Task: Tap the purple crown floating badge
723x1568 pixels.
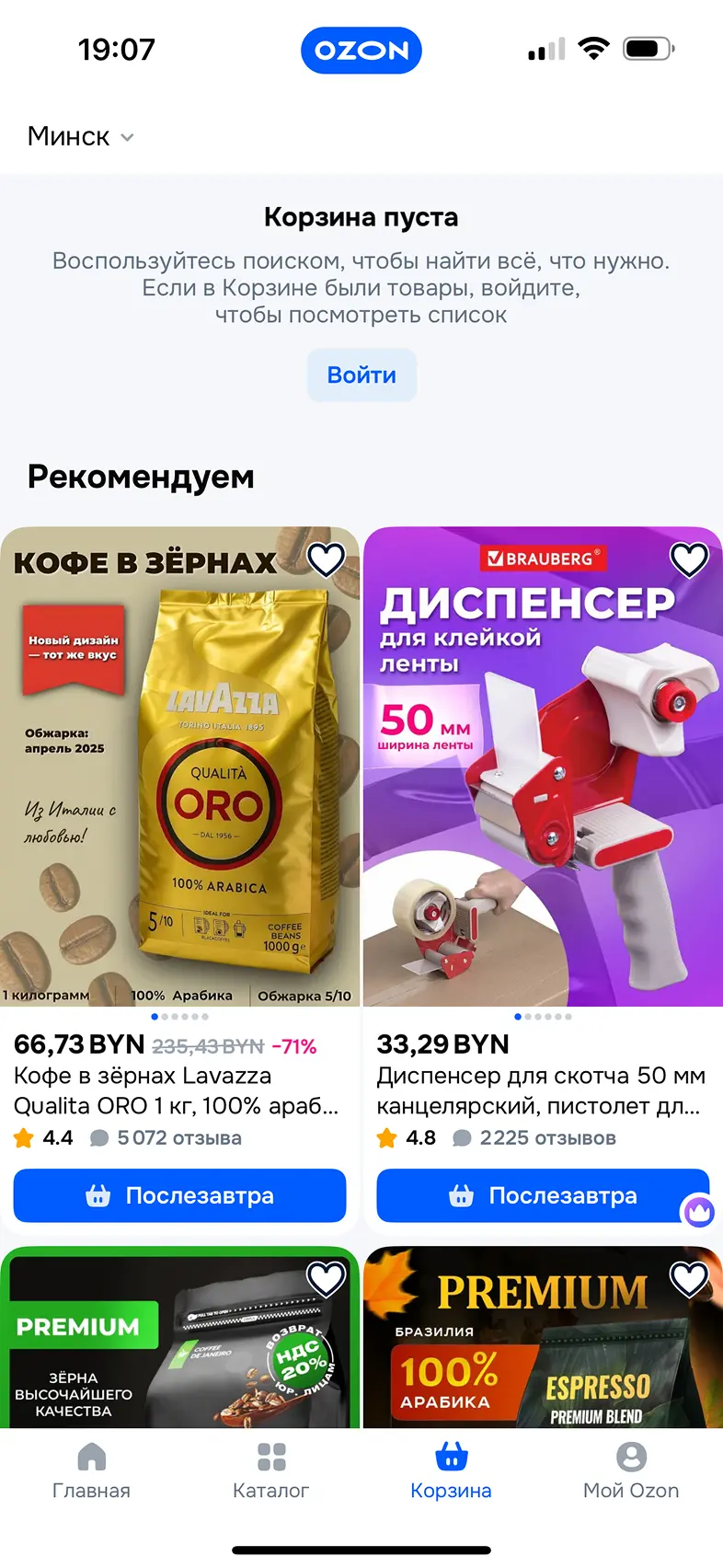Action: (x=698, y=1211)
